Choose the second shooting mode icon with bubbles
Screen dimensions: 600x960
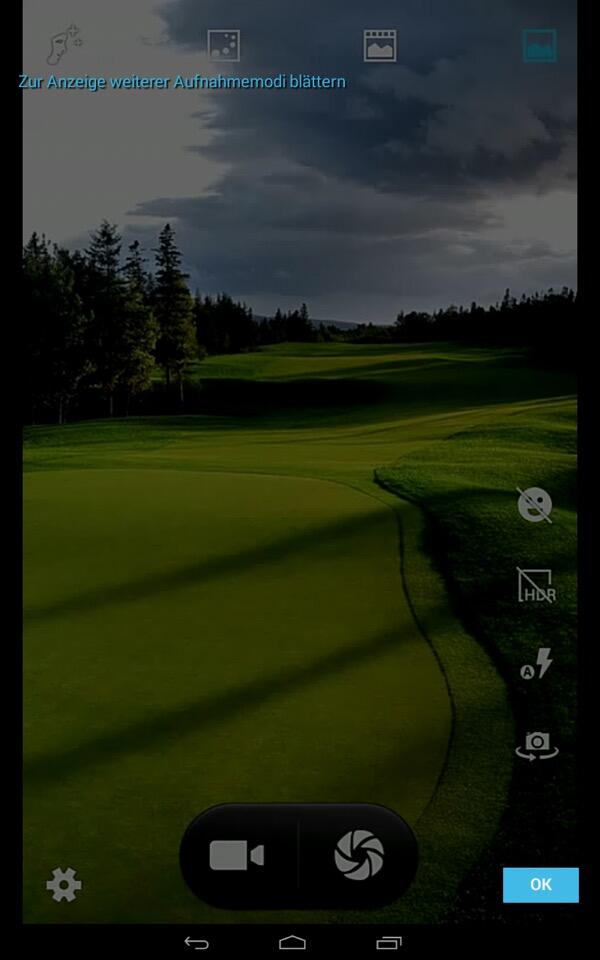[223, 45]
